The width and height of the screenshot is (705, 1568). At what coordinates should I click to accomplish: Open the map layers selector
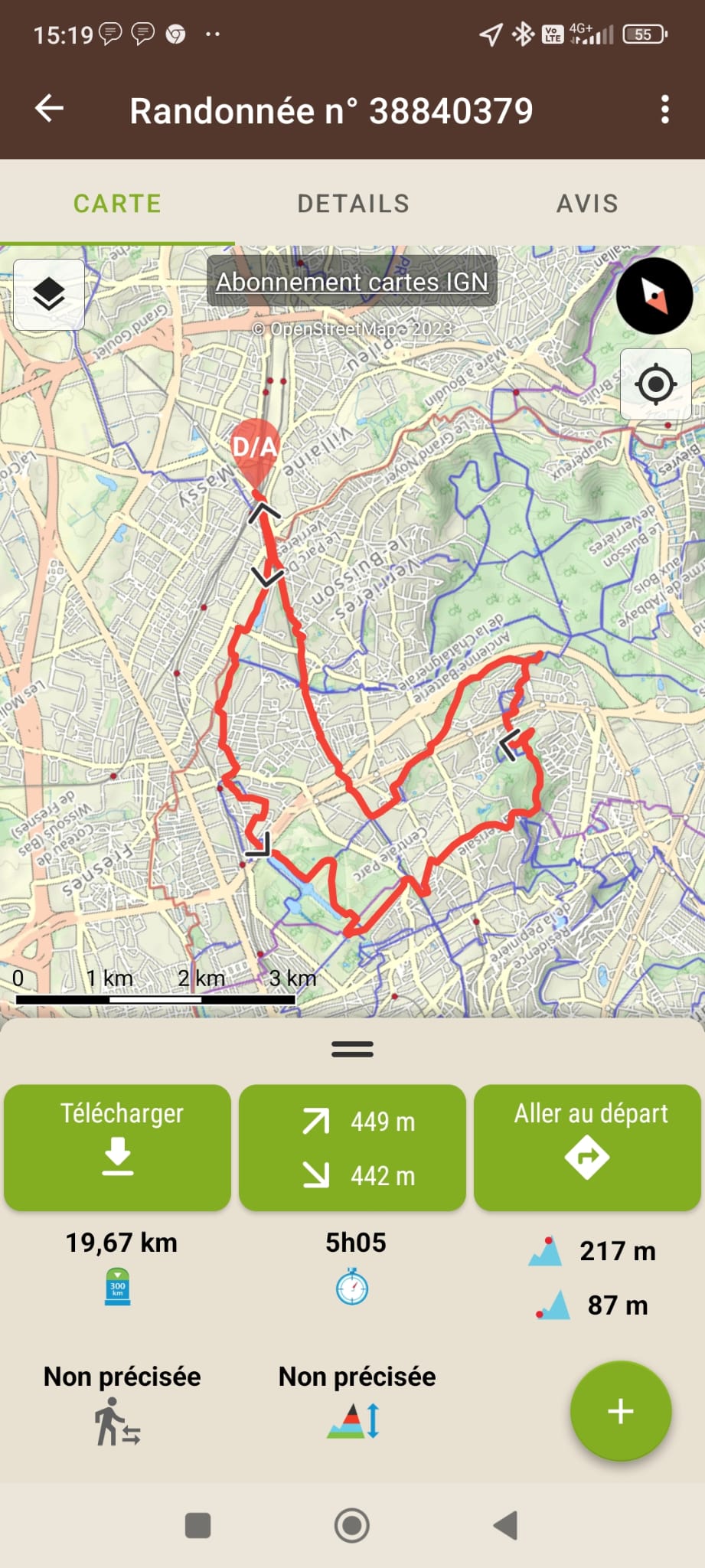(x=49, y=295)
